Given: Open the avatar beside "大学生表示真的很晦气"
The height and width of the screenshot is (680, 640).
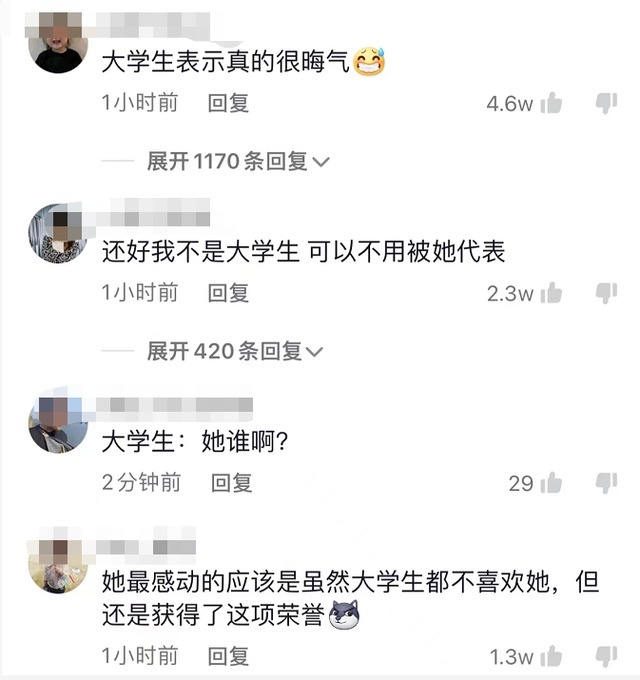Looking at the screenshot, I should (59, 45).
